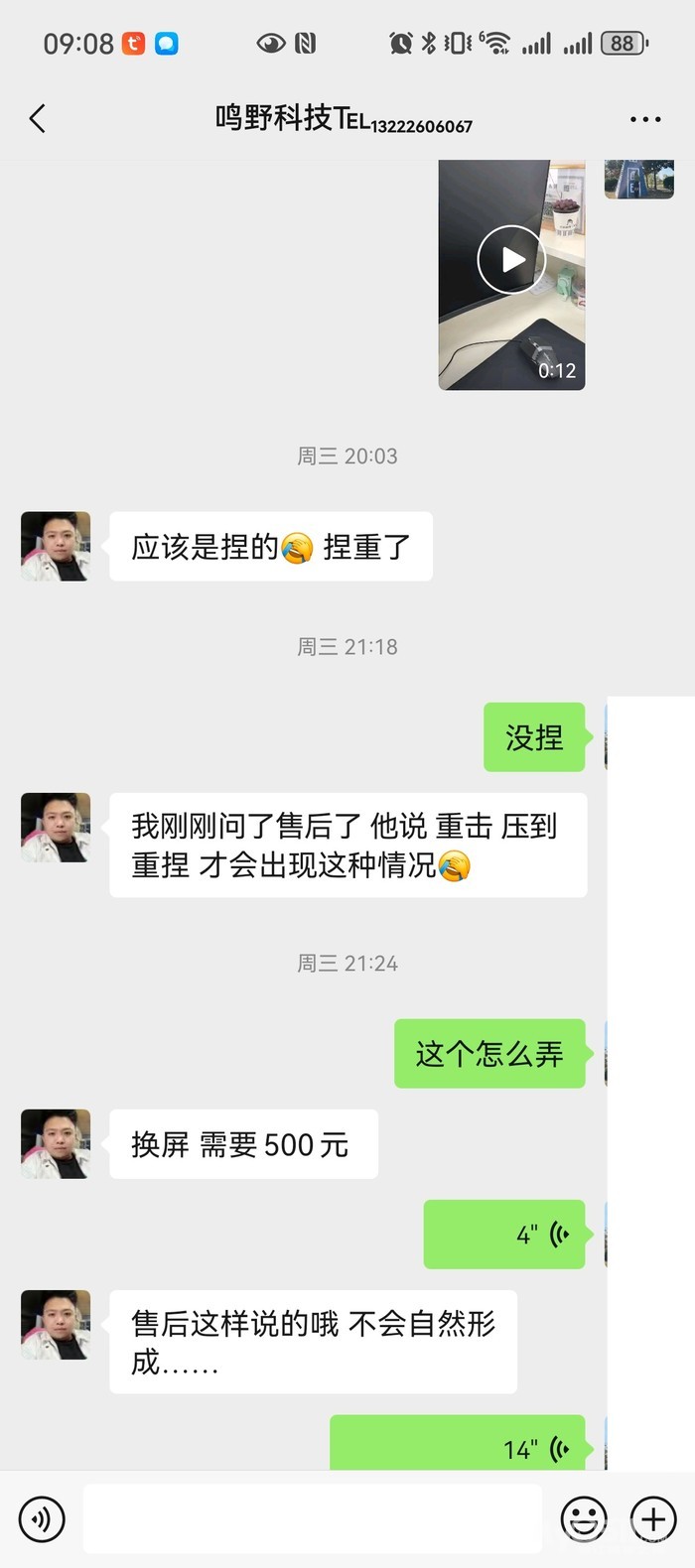
Task: Open the emoji sticker panel
Action: (584, 1518)
